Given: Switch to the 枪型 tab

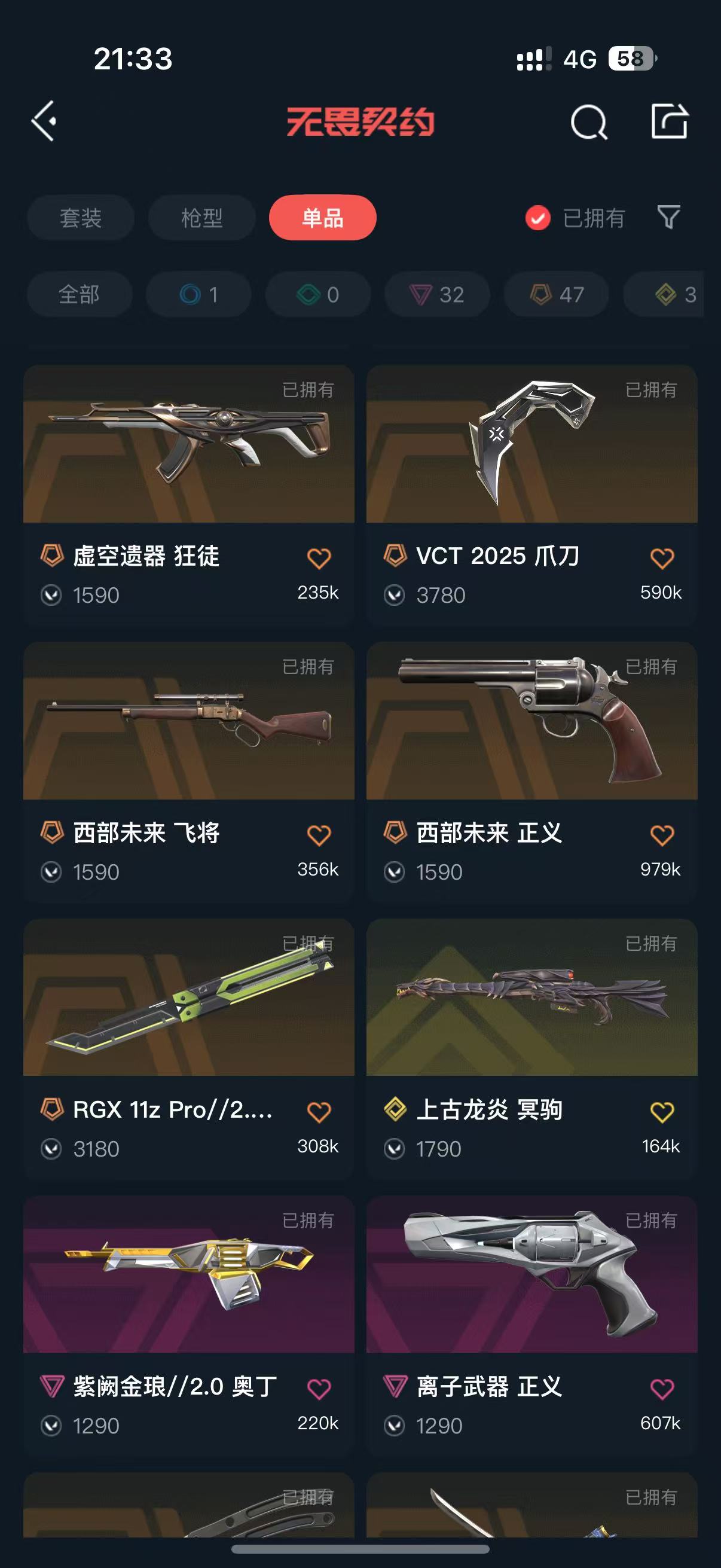Looking at the screenshot, I should coord(201,218).
